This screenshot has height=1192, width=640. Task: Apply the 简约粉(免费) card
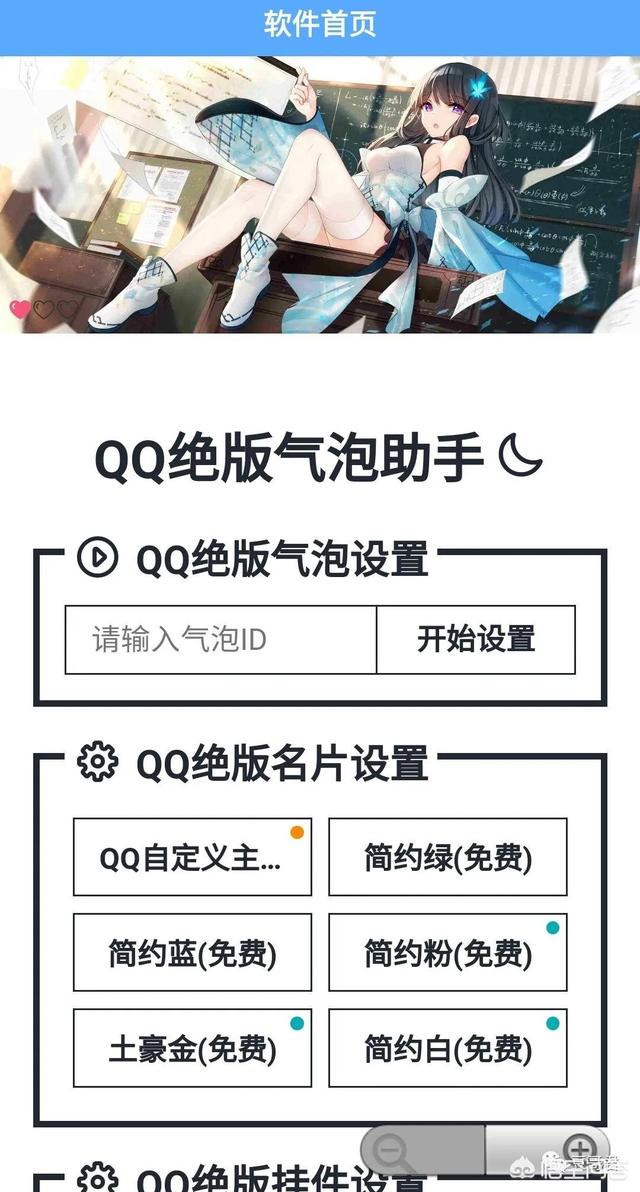(448, 952)
